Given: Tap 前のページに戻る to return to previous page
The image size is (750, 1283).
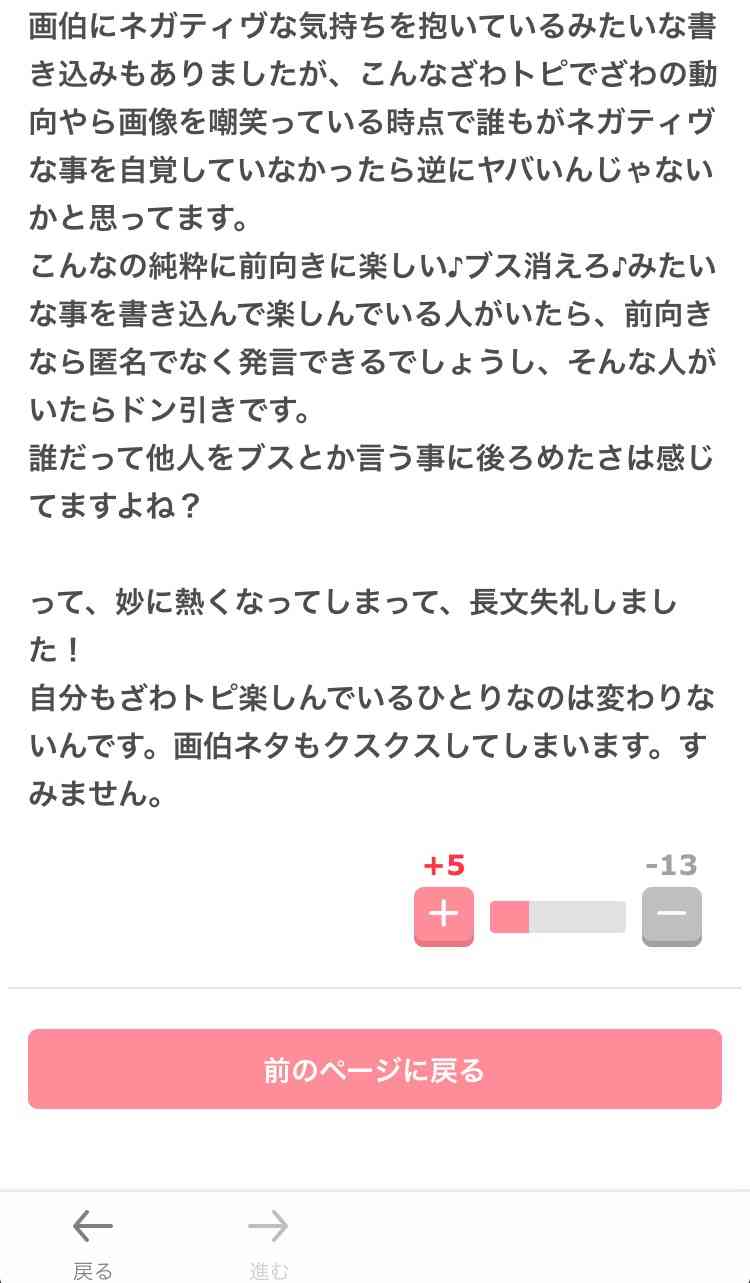Looking at the screenshot, I should pyautogui.click(x=375, y=1069).
